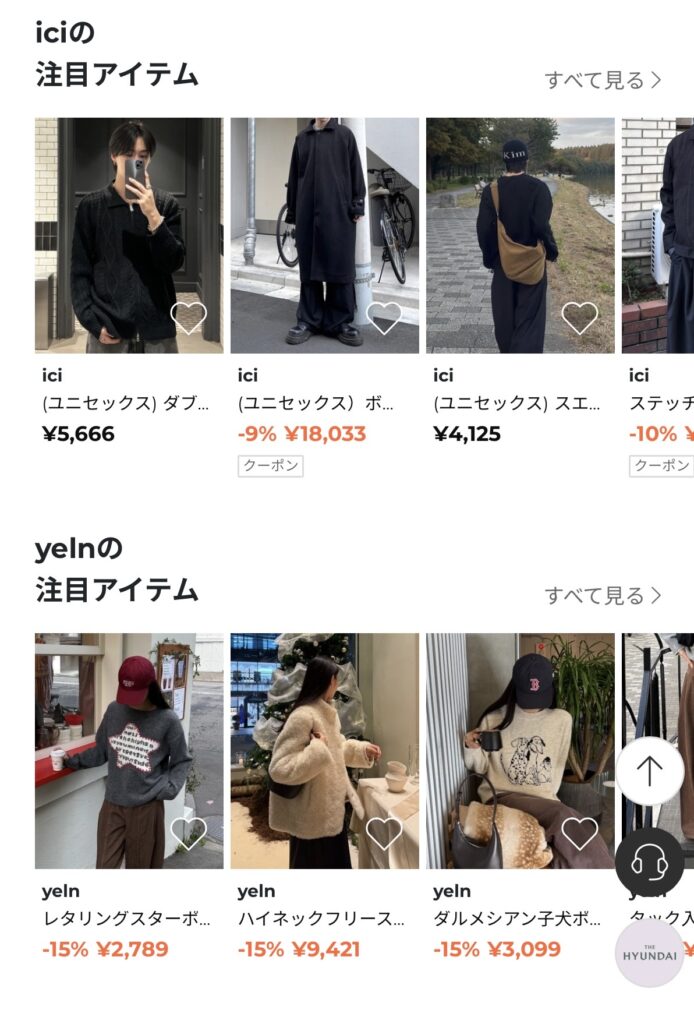
Task: Open the yeln ¥2,789 lettering star card
Action: pyautogui.click(x=129, y=750)
